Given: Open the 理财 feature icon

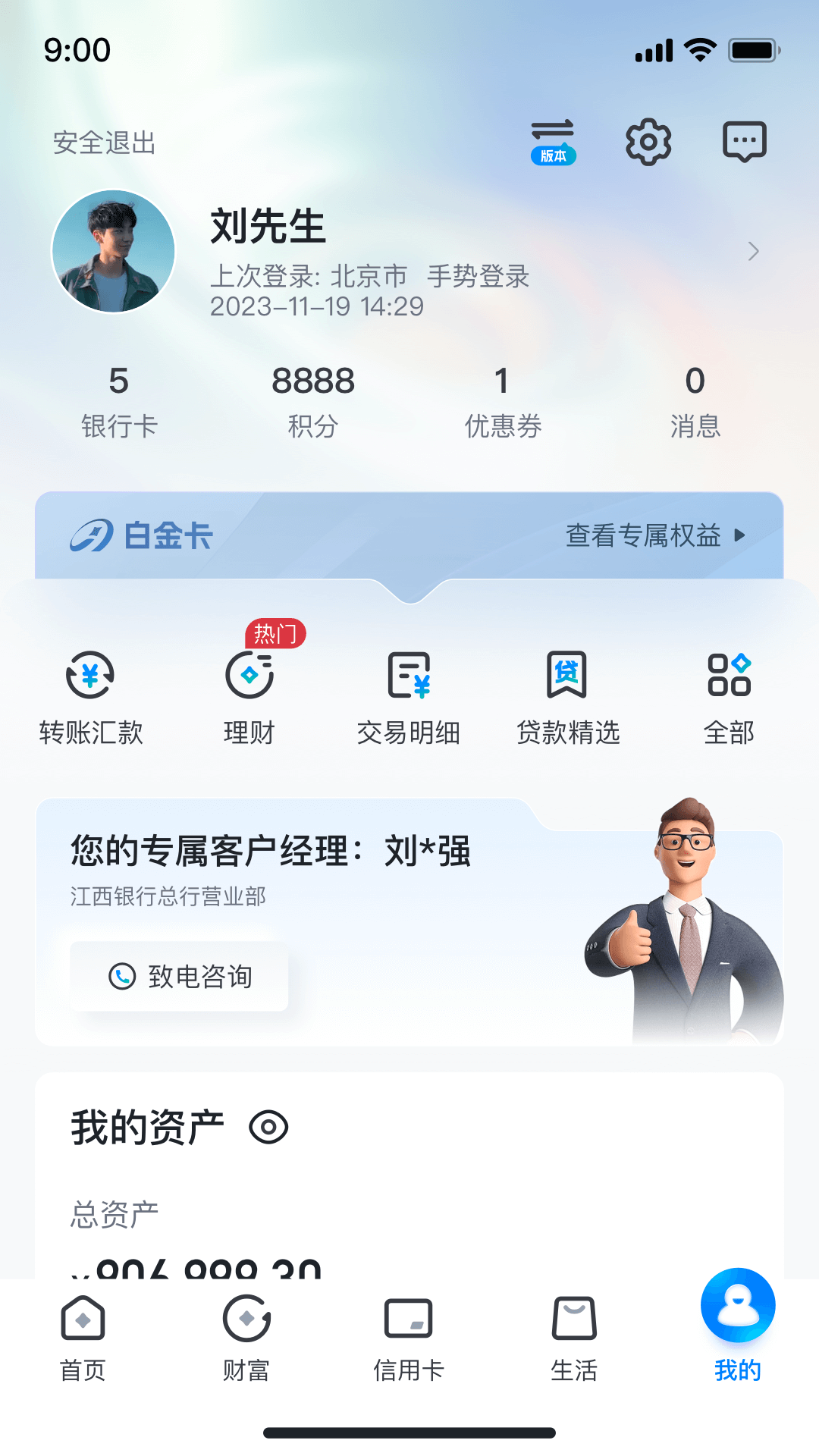Looking at the screenshot, I should [x=249, y=677].
